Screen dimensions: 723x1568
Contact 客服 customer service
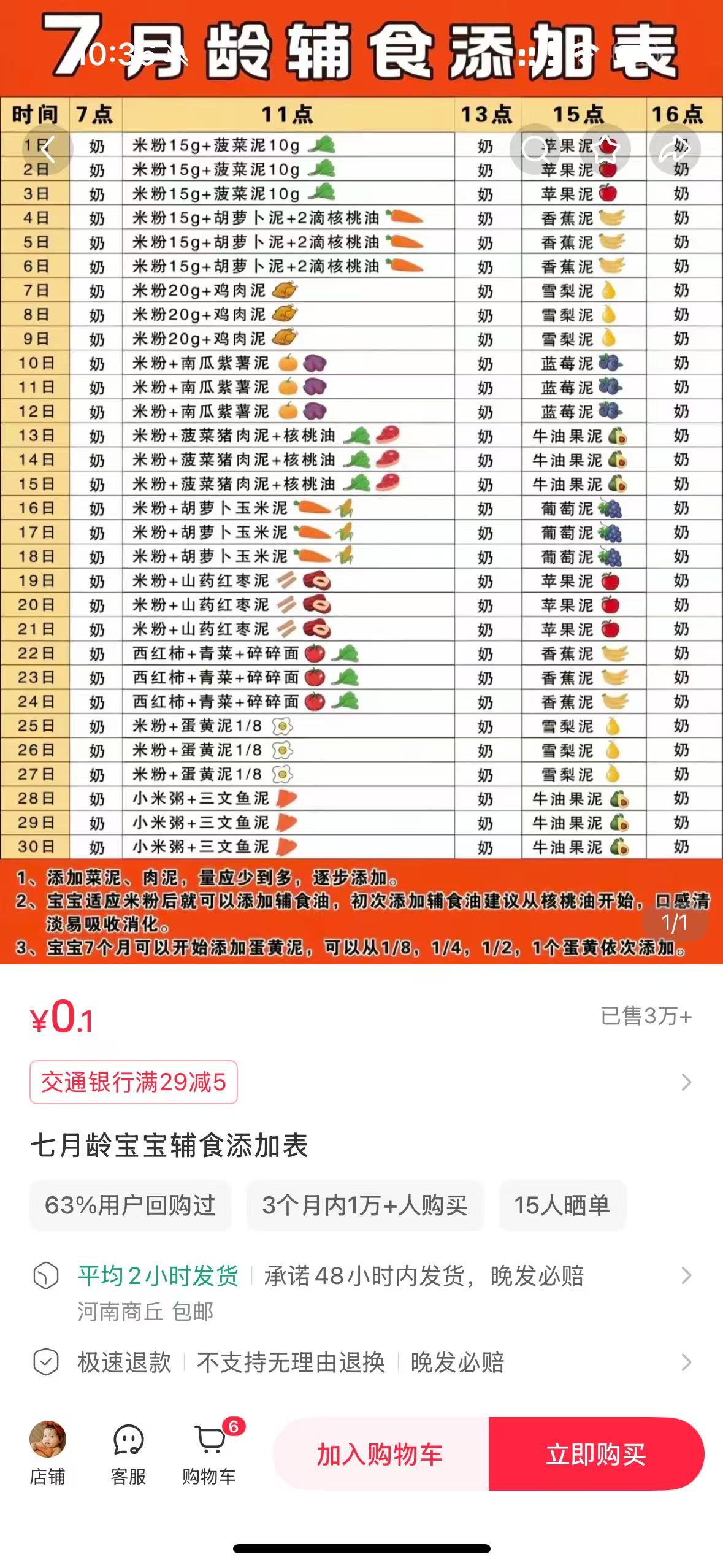pyautogui.click(x=128, y=1453)
